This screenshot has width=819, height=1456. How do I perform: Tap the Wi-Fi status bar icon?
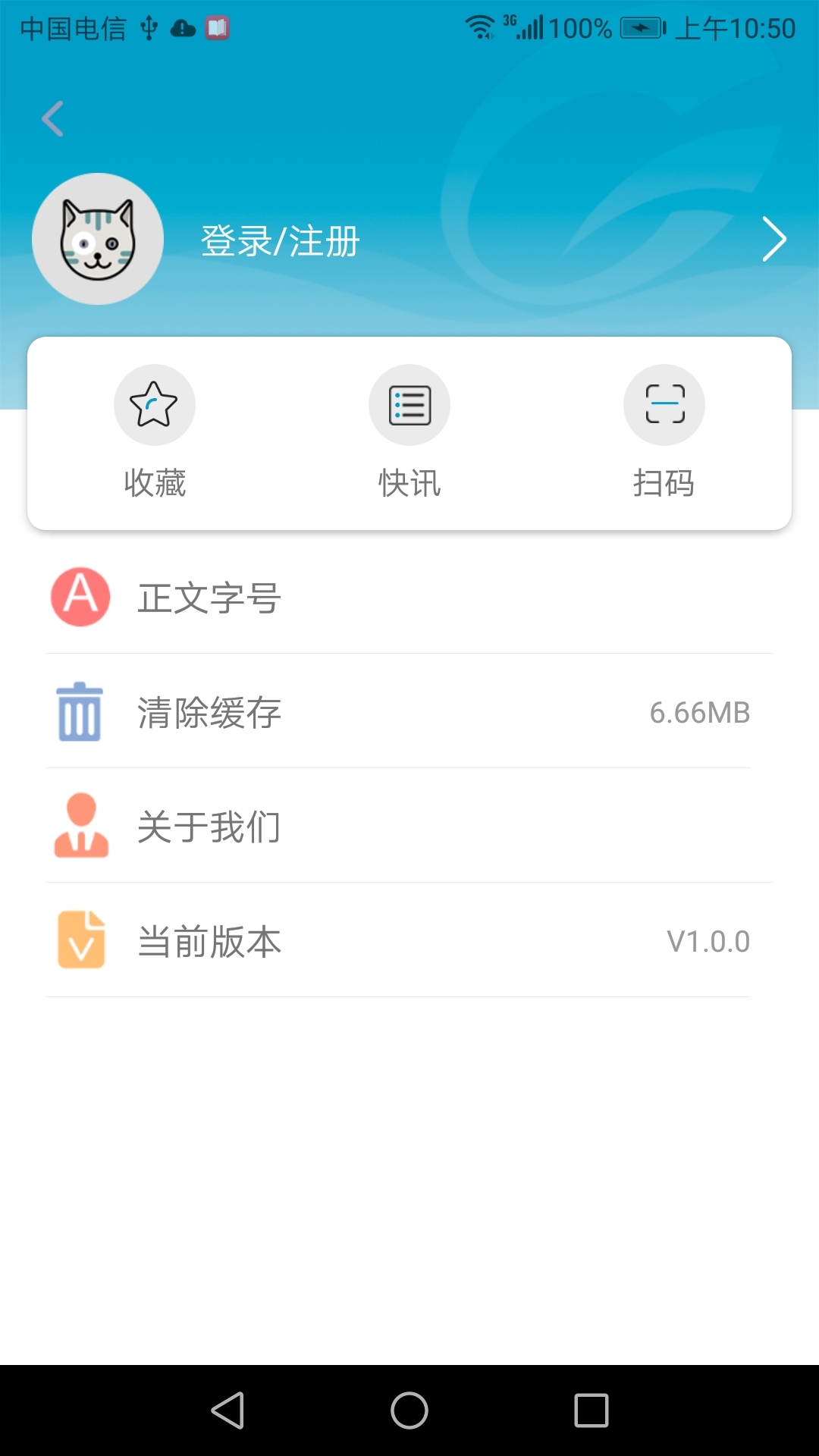pos(477,27)
